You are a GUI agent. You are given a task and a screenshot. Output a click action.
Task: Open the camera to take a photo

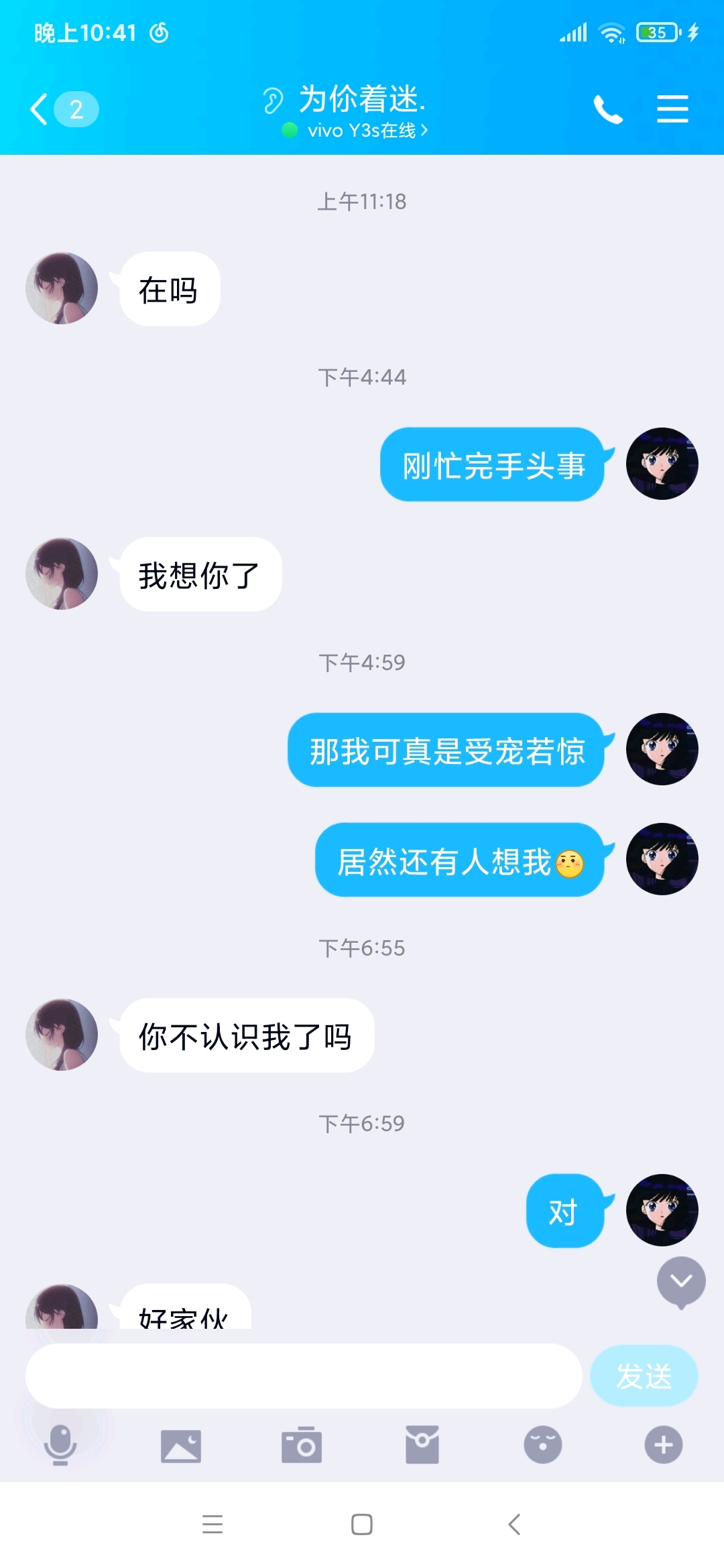[x=302, y=1445]
